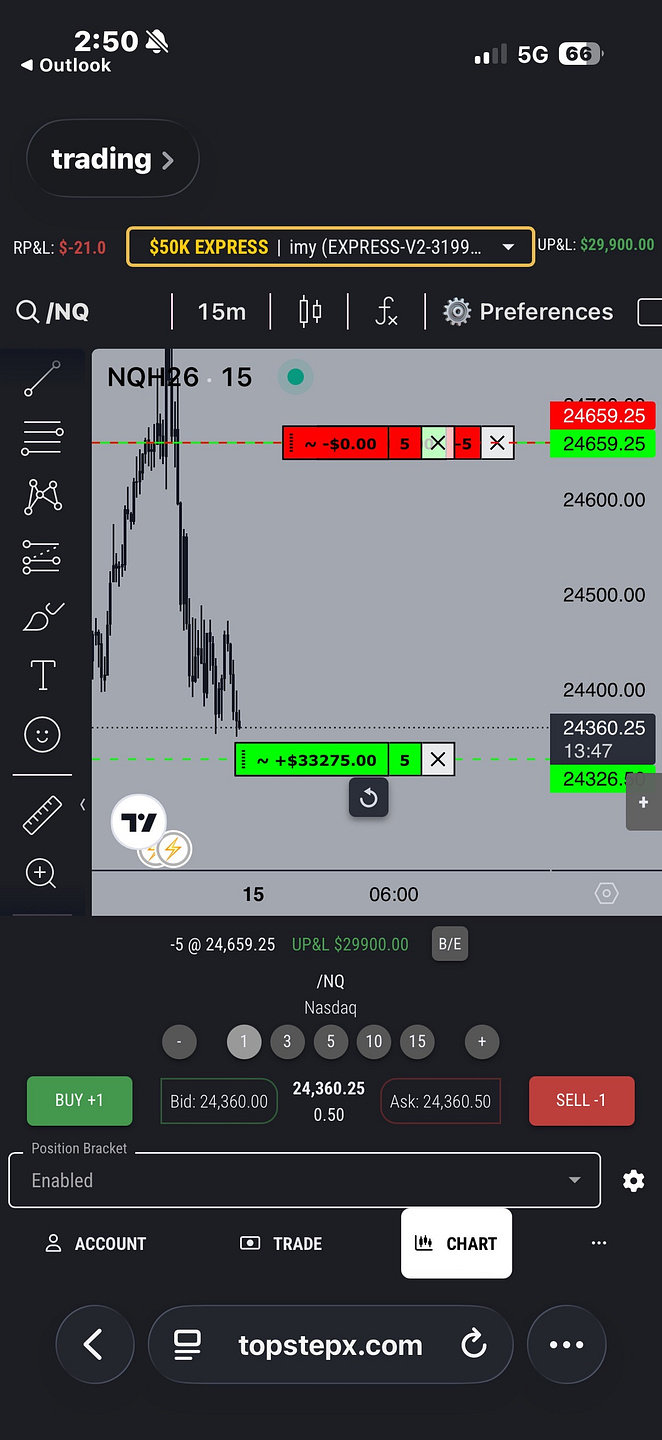Switch to the ACCOUNT tab

(x=96, y=1244)
